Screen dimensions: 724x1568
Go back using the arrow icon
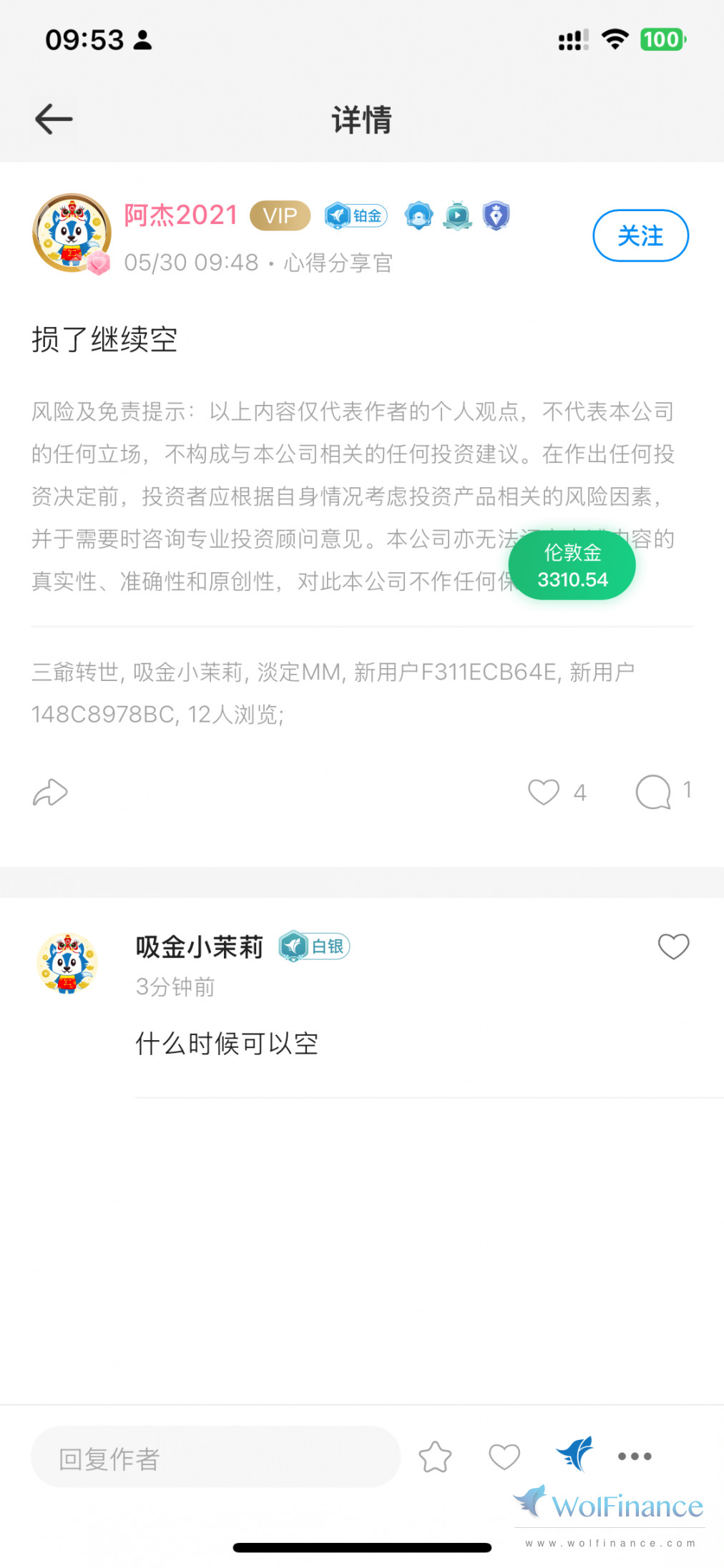54,119
